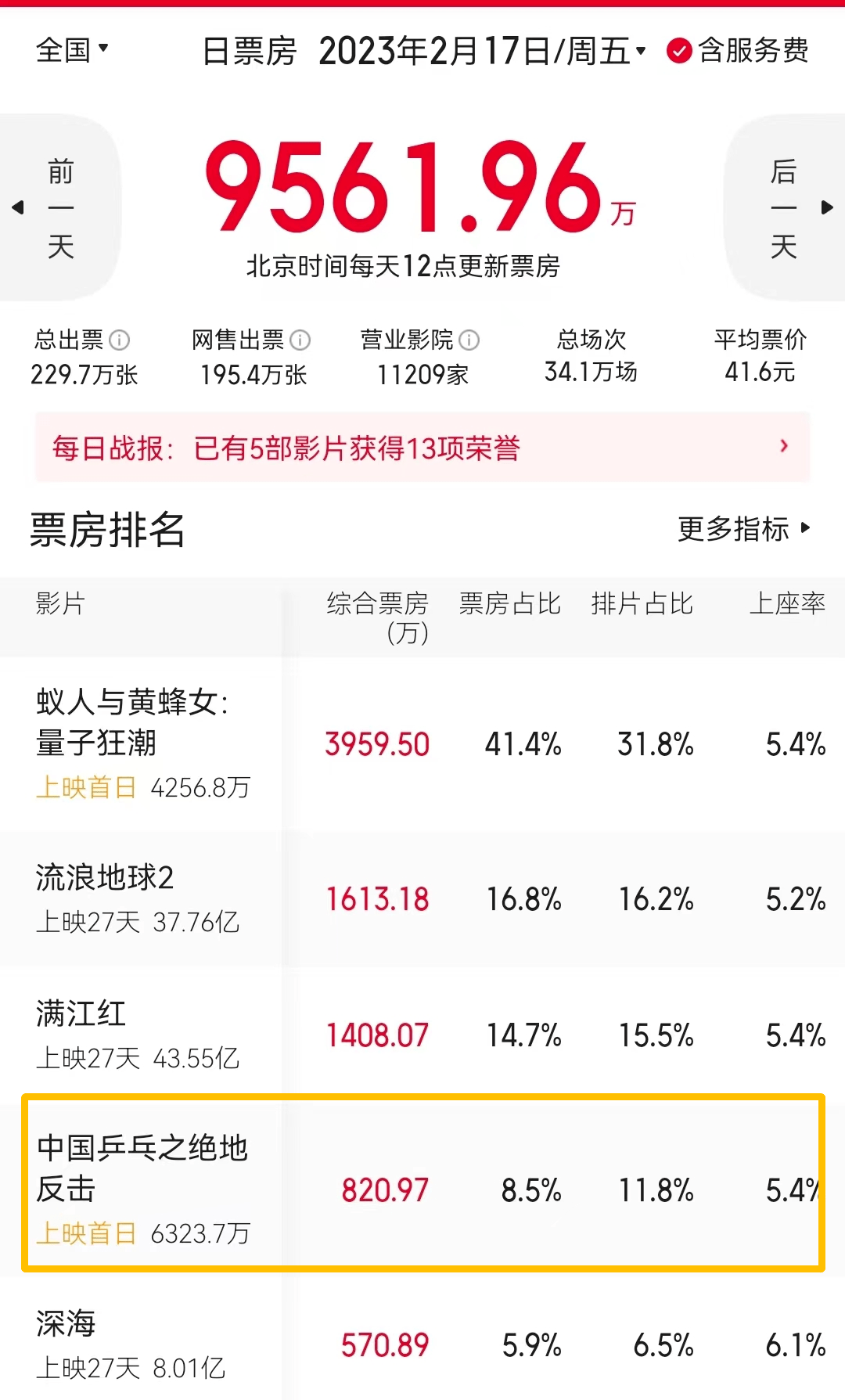Show info for 总出票
The height and width of the screenshot is (1400, 845).
pos(120,340)
